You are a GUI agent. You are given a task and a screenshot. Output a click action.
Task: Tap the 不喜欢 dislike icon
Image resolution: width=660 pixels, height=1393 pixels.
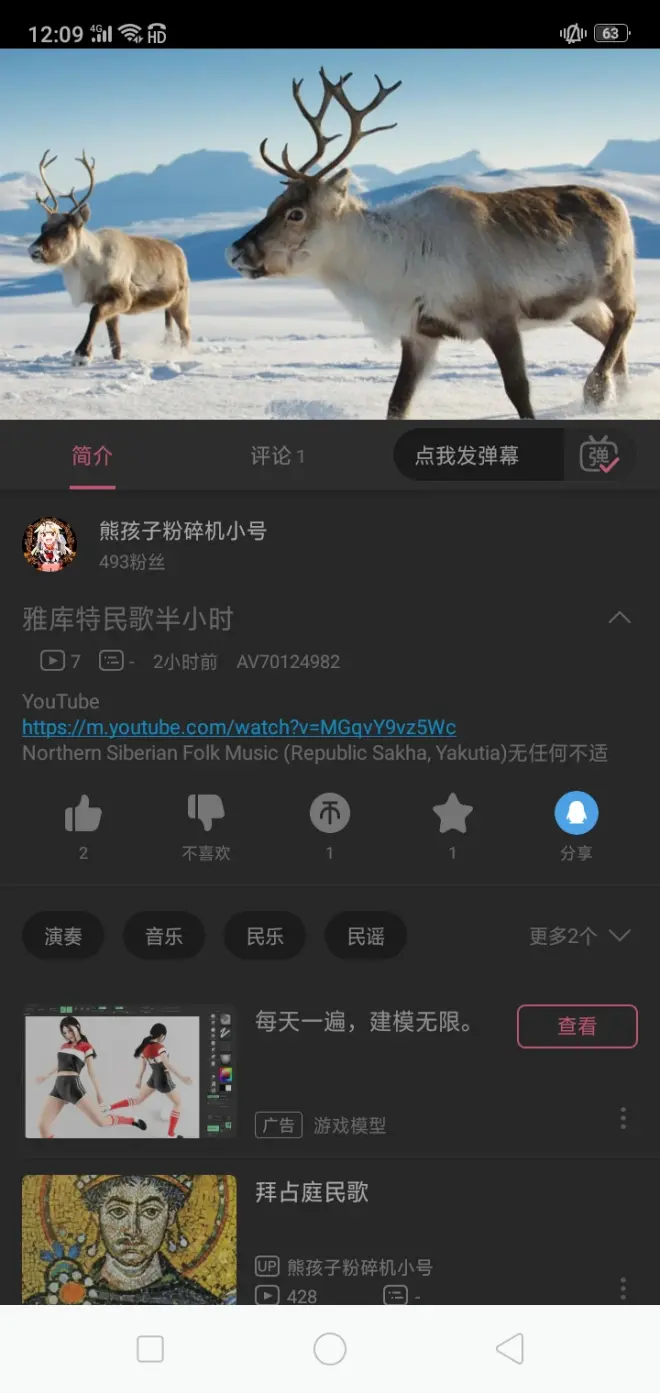(206, 813)
